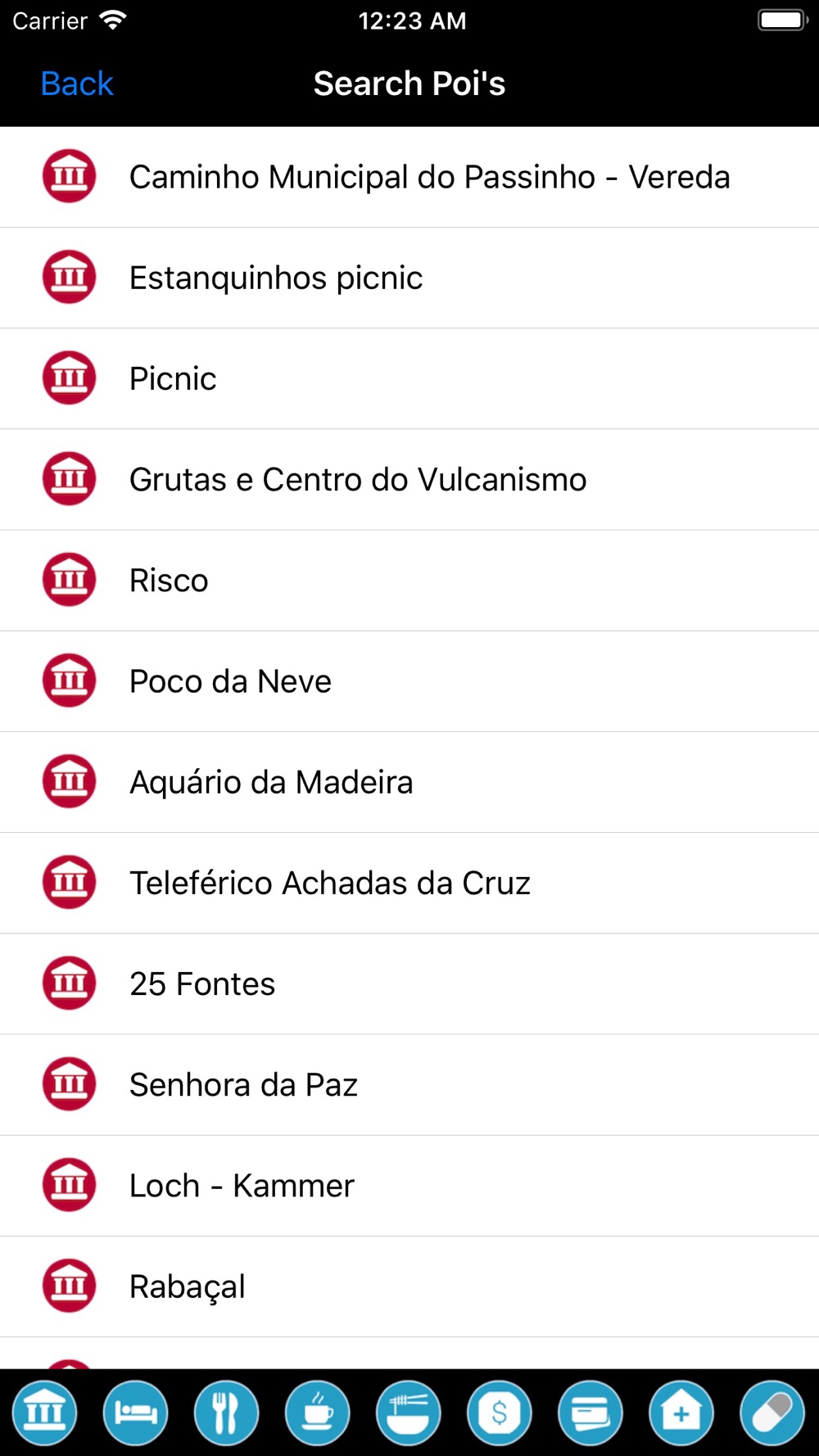819x1456 pixels.
Task: Choose the 25 Fontes point of interest
Action: [x=409, y=983]
